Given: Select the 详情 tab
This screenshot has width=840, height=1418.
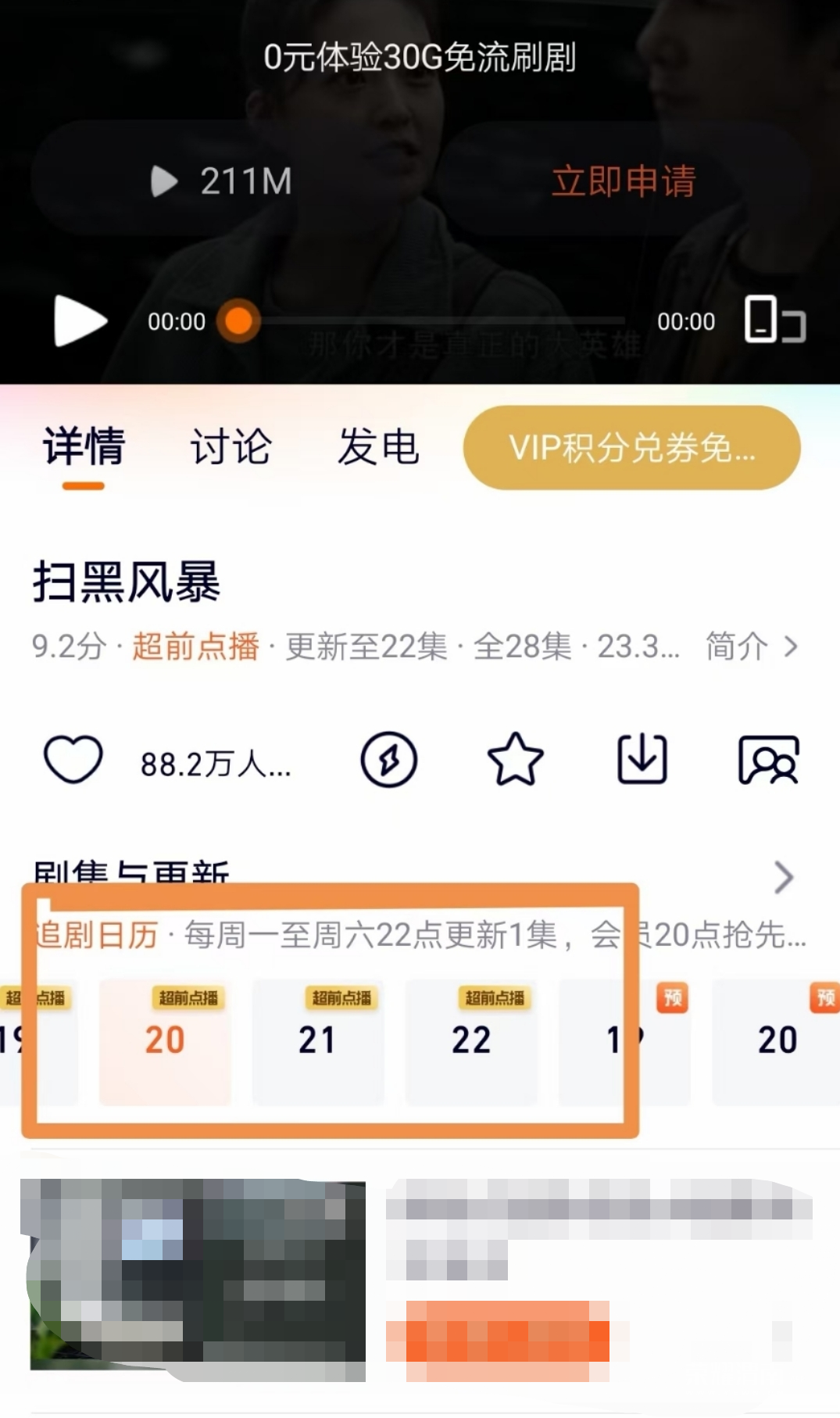Looking at the screenshot, I should click(84, 447).
